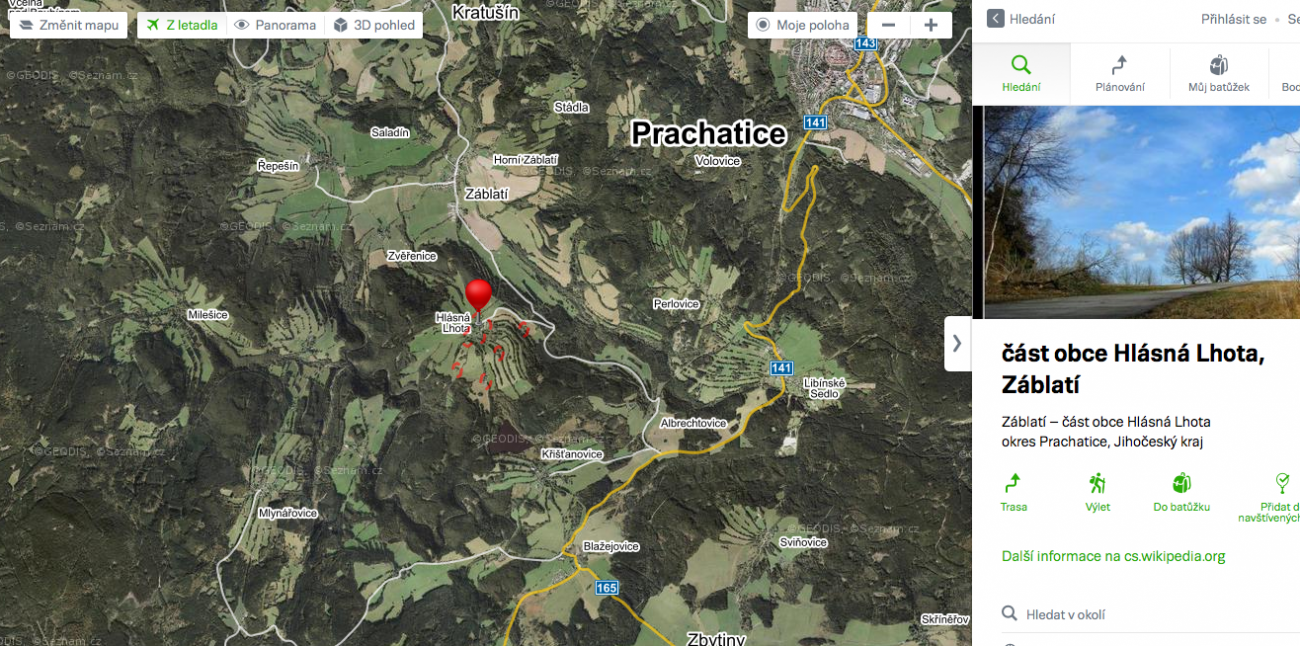This screenshot has width=1300, height=646.
Task: Switch to the 3D pohled view
Action: click(374, 25)
